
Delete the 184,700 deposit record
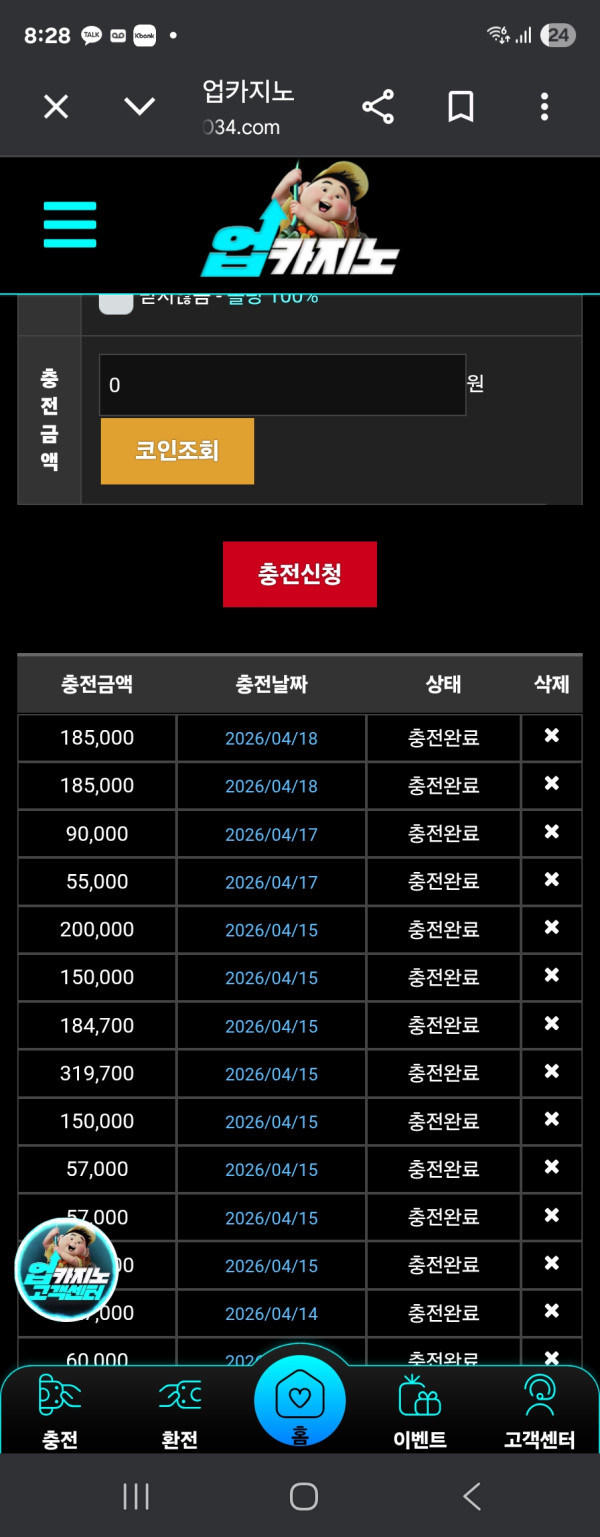coord(551,1024)
